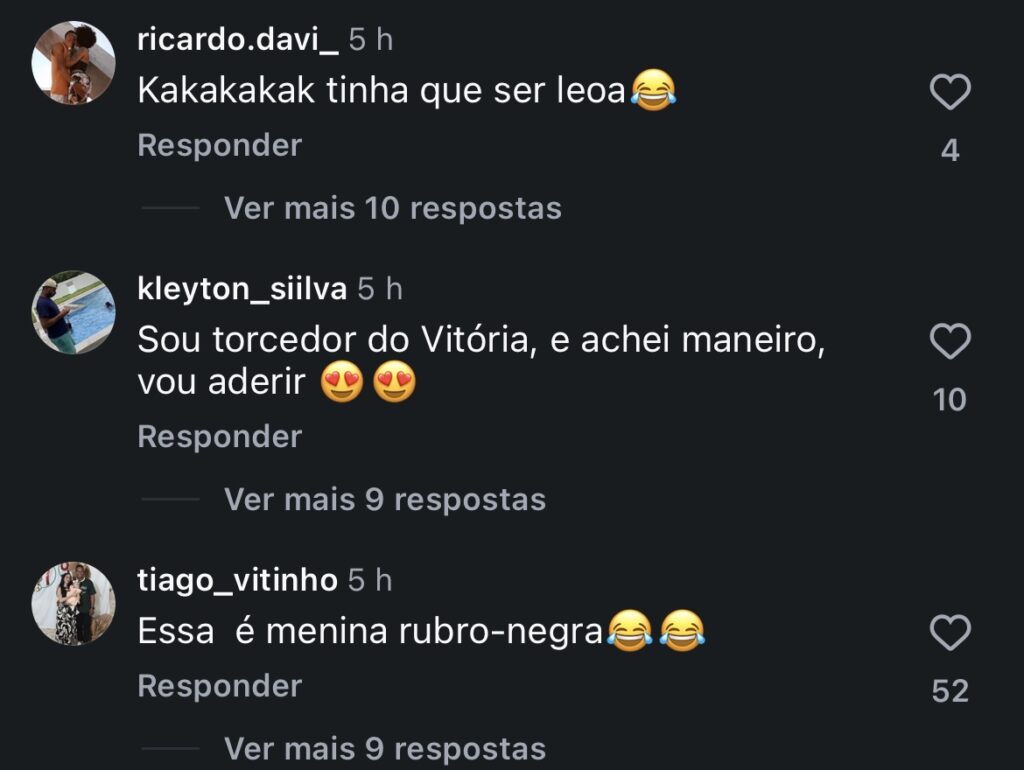Viewport: 1024px width, 770px height.
Task: Tap the ricardo.davi_ username
Action: [238, 40]
